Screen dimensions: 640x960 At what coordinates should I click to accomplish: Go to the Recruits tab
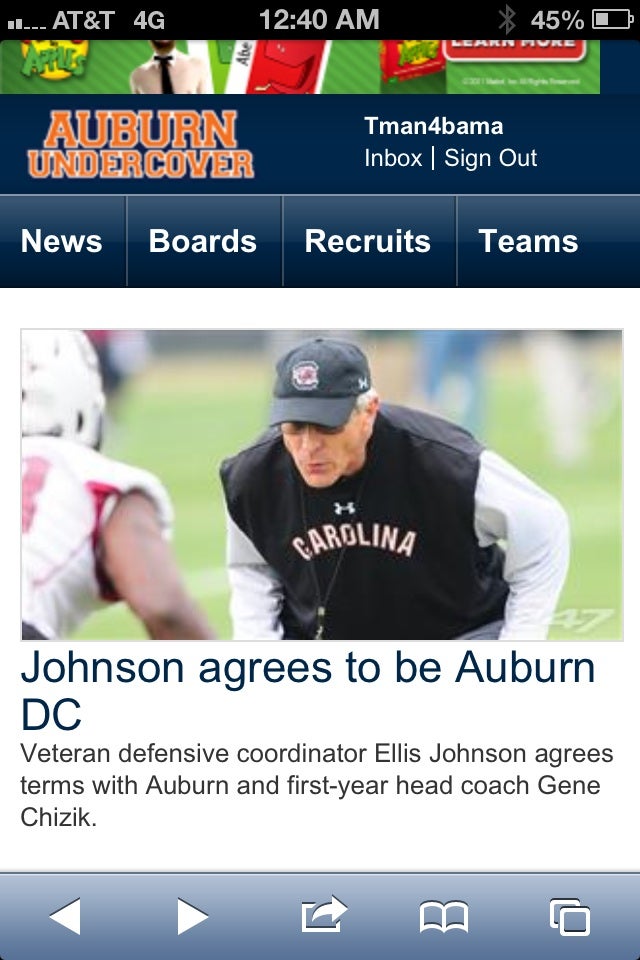click(368, 241)
